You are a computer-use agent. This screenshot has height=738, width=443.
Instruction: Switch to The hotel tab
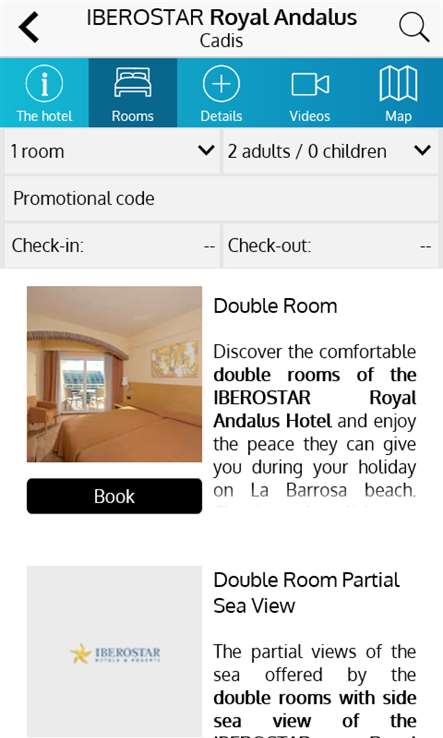coord(44,93)
